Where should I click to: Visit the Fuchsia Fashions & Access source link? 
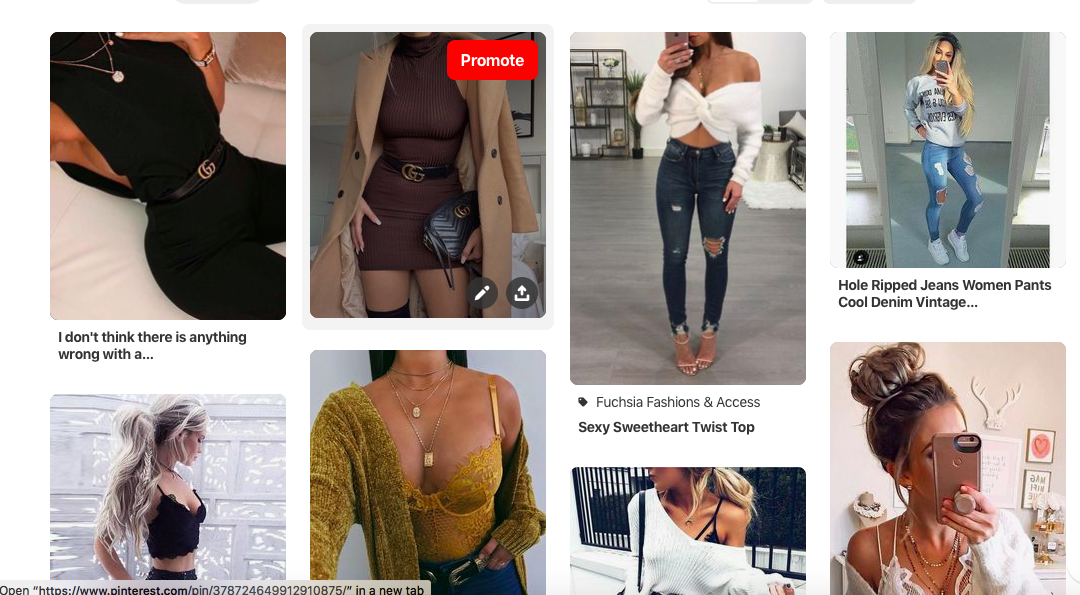(677, 402)
